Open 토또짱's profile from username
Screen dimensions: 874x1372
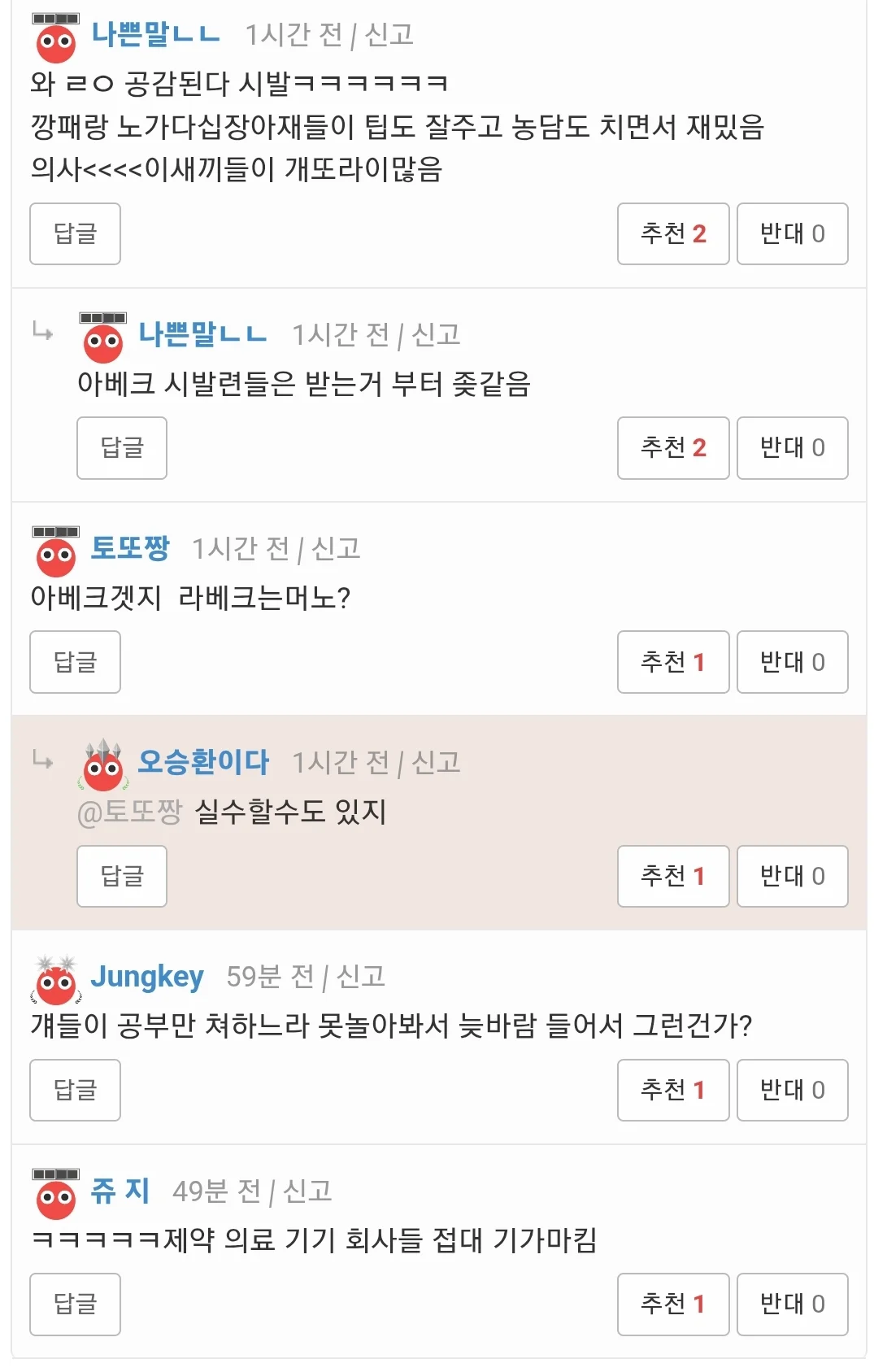pyautogui.click(x=130, y=548)
